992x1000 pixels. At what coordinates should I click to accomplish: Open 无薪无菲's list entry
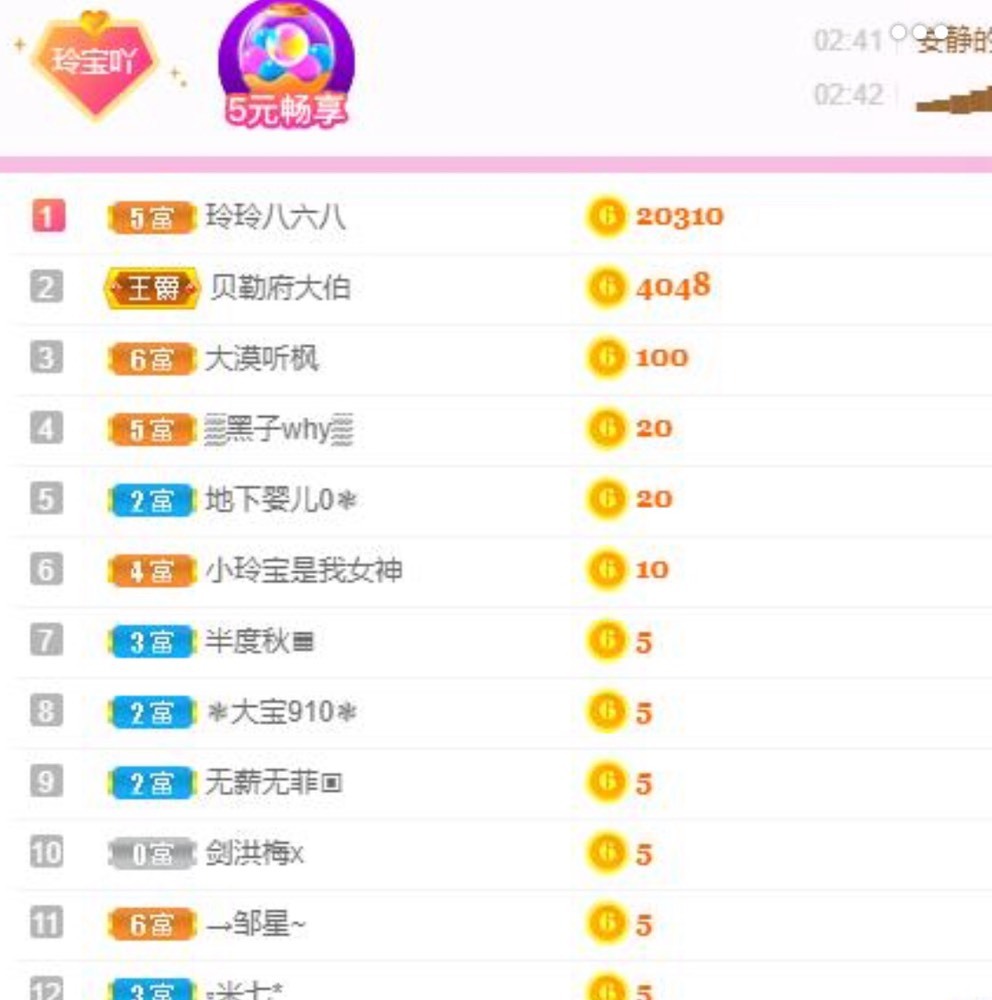coord(273,783)
